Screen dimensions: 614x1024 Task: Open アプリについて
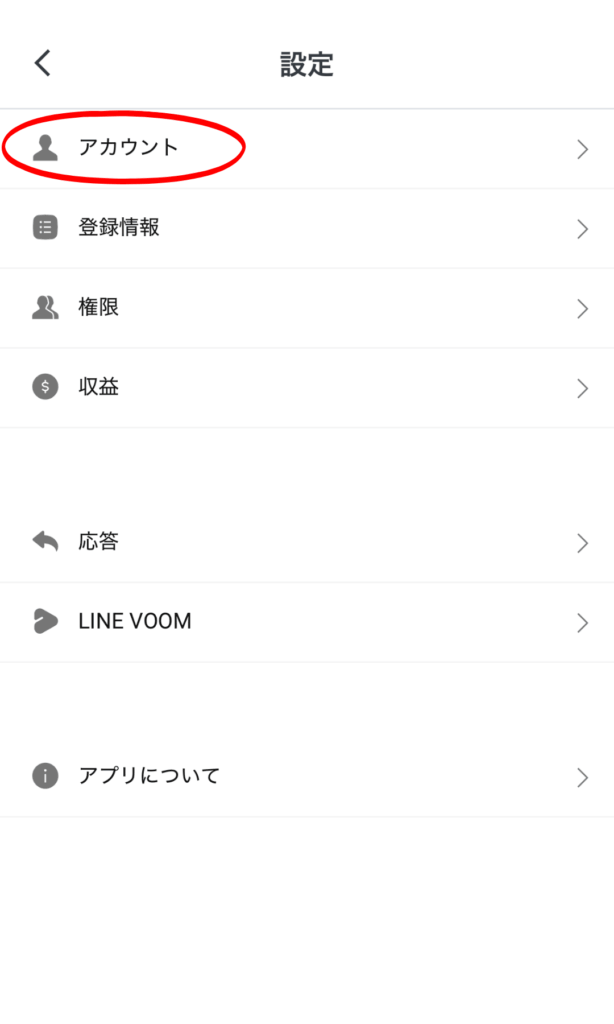[x=307, y=777]
